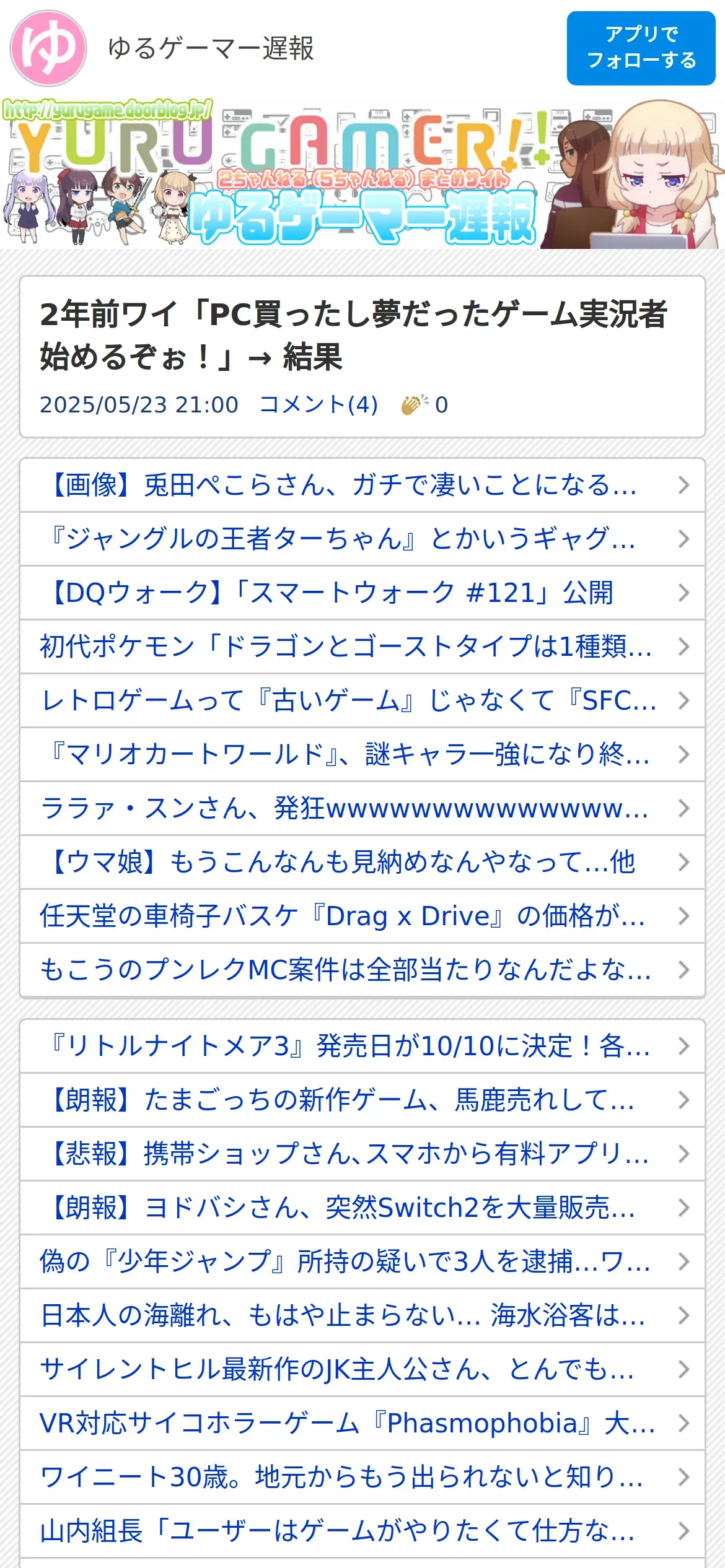Open the コメント(4) link

coord(319,405)
